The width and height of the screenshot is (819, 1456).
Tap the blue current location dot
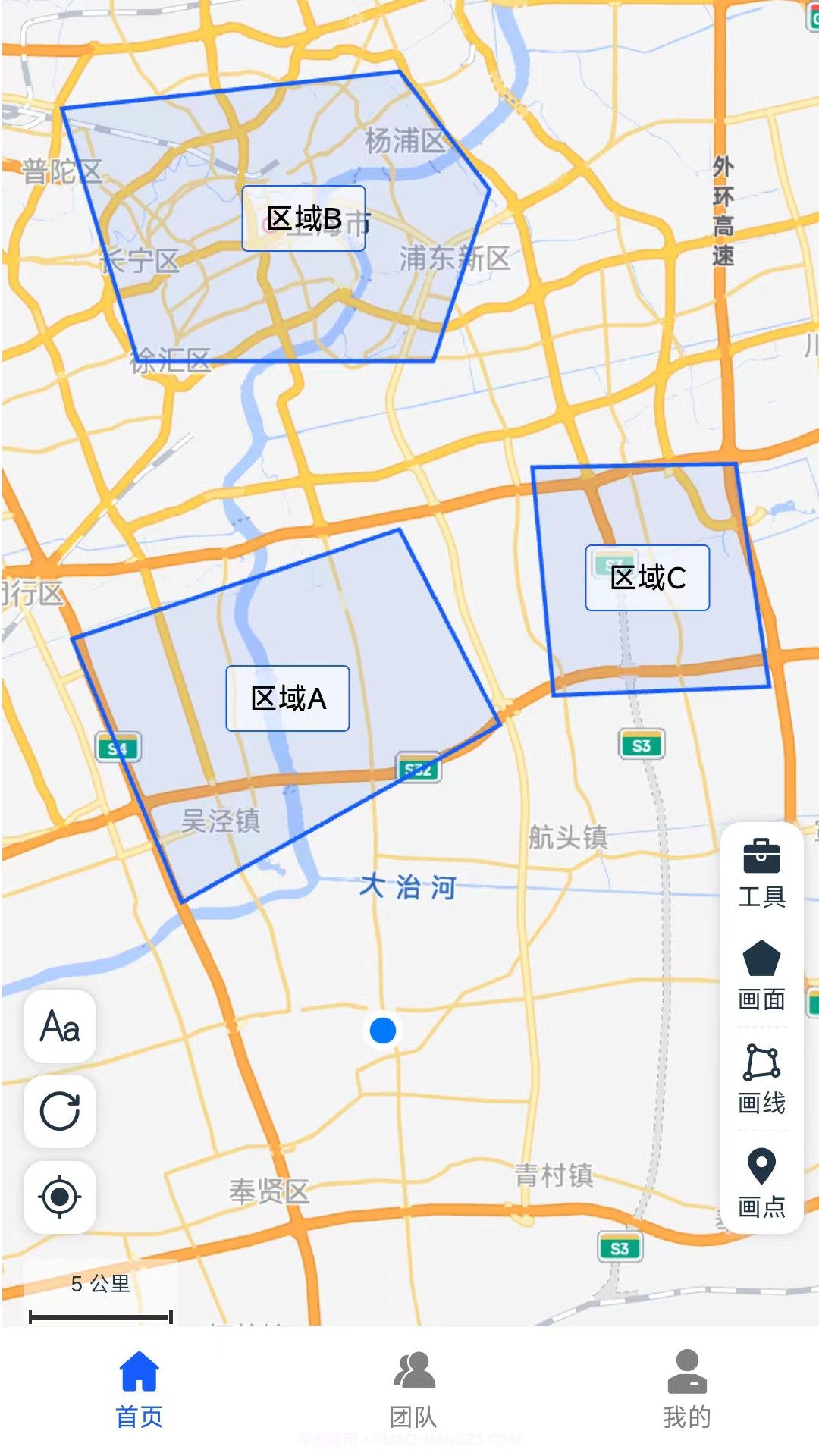pos(382,1029)
